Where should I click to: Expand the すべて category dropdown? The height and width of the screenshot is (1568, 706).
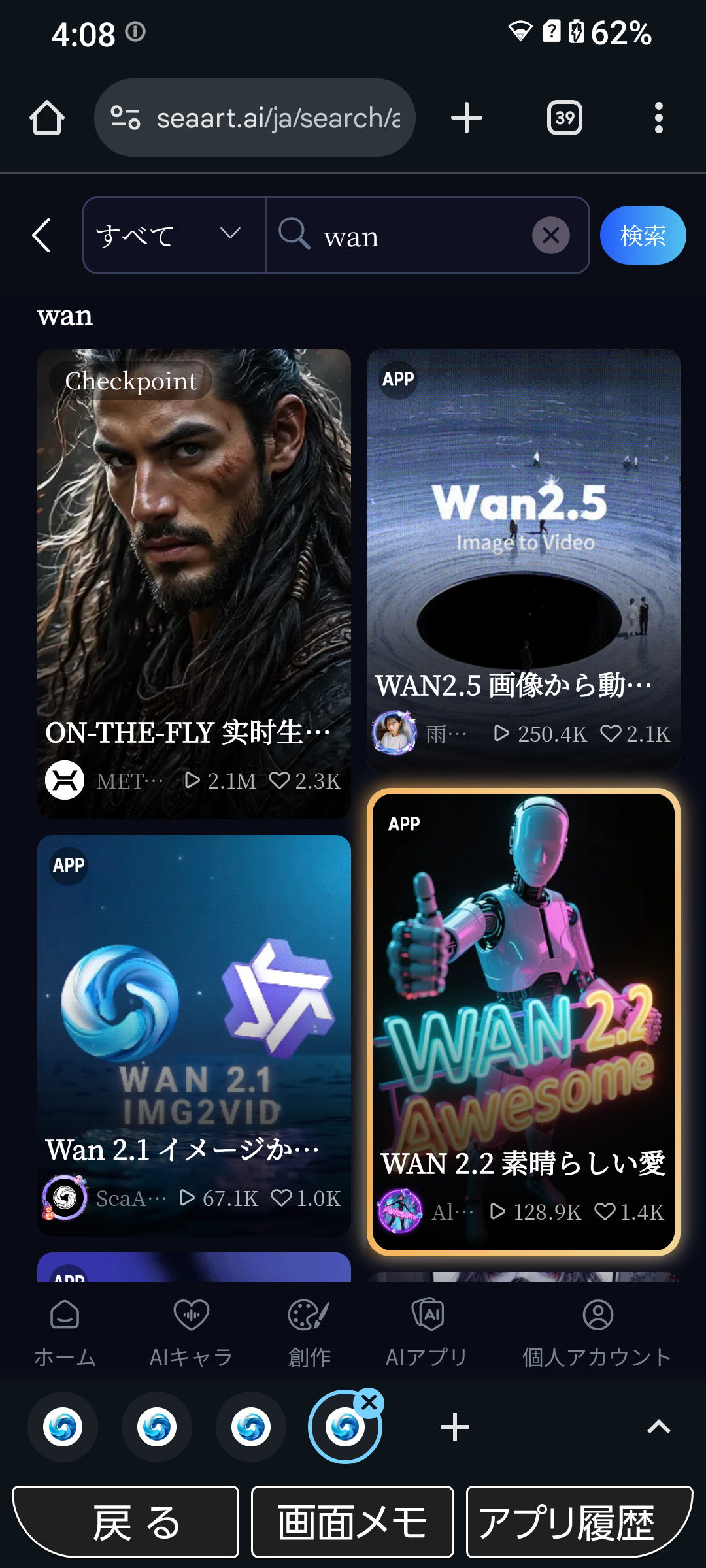[x=174, y=235]
